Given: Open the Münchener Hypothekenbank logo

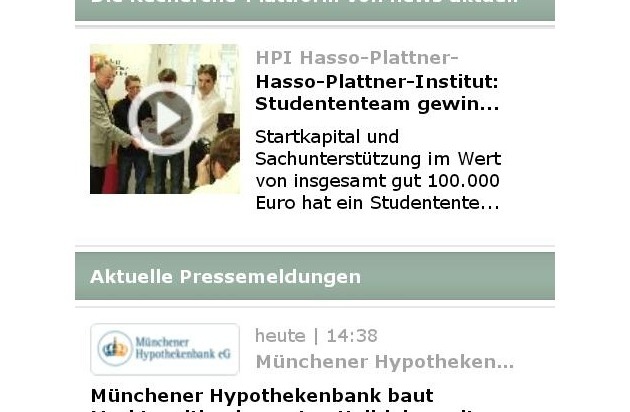Looking at the screenshot, I should point(165,349).
